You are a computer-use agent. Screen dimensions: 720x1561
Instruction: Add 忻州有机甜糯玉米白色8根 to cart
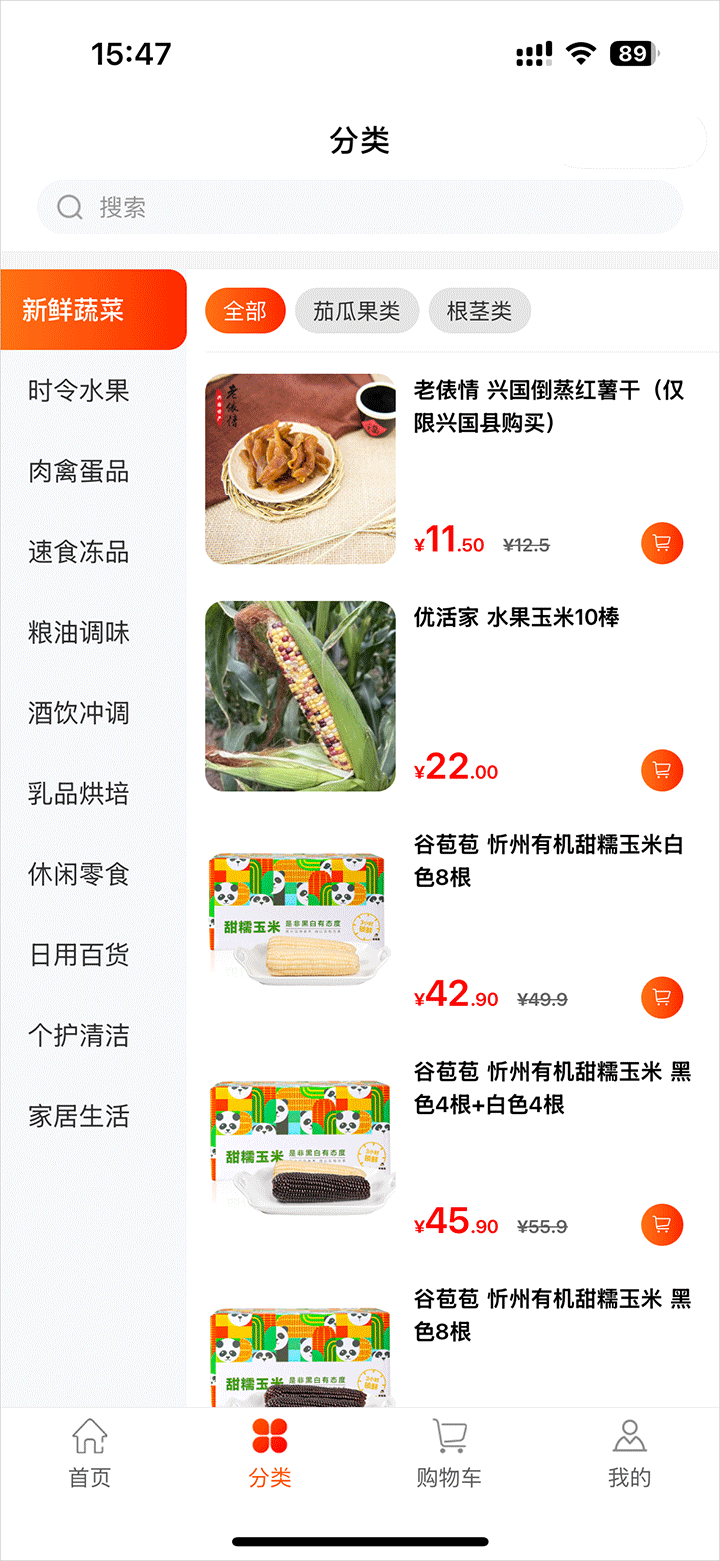(x=661, y=997)
